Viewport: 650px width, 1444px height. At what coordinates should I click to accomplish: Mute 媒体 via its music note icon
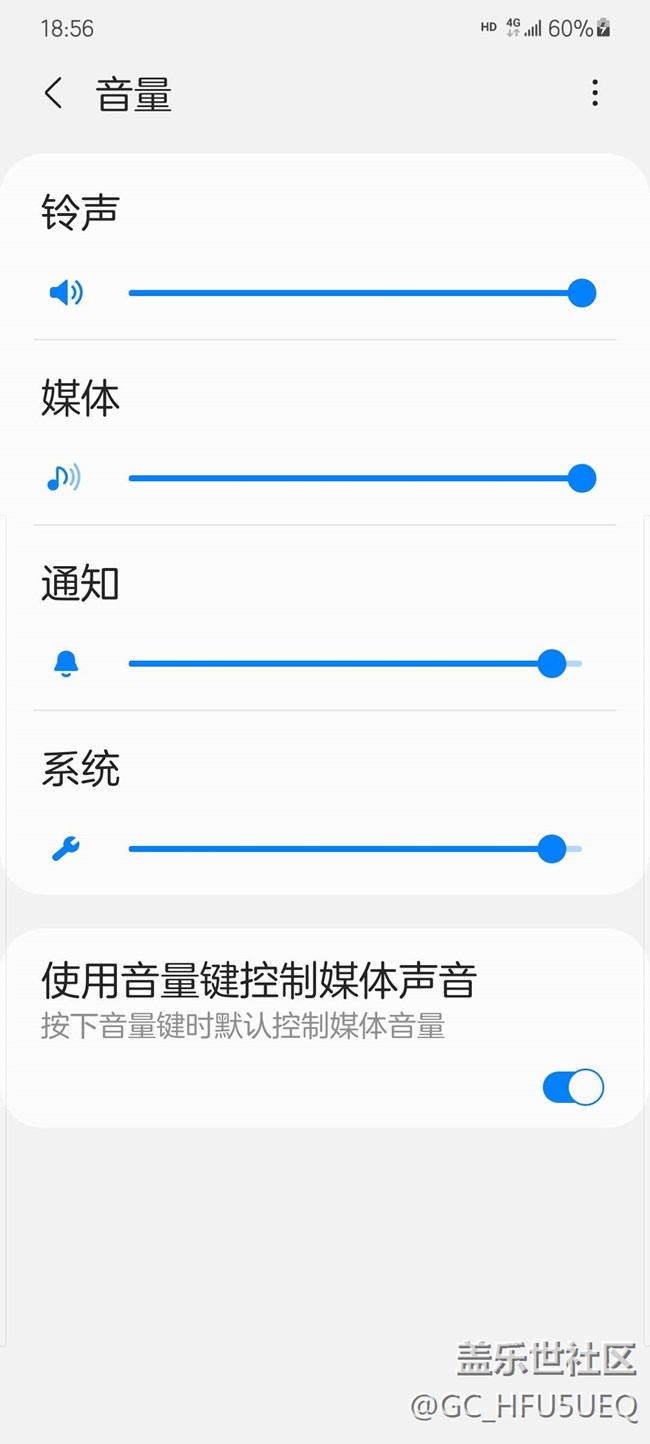tap(65, 478)
